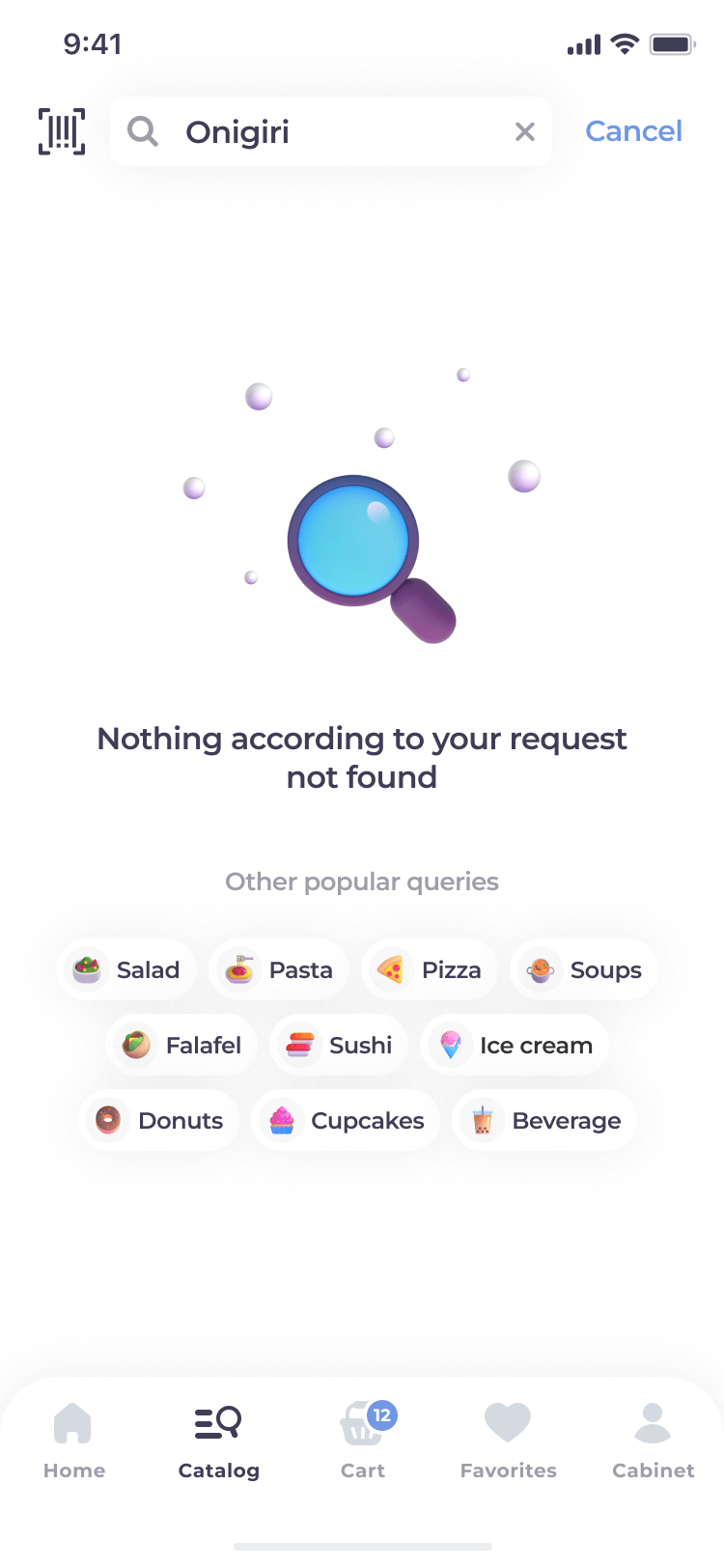Select the Salad query chip
This screenshot has height=1568, width=724.
(x=126, y=969)
